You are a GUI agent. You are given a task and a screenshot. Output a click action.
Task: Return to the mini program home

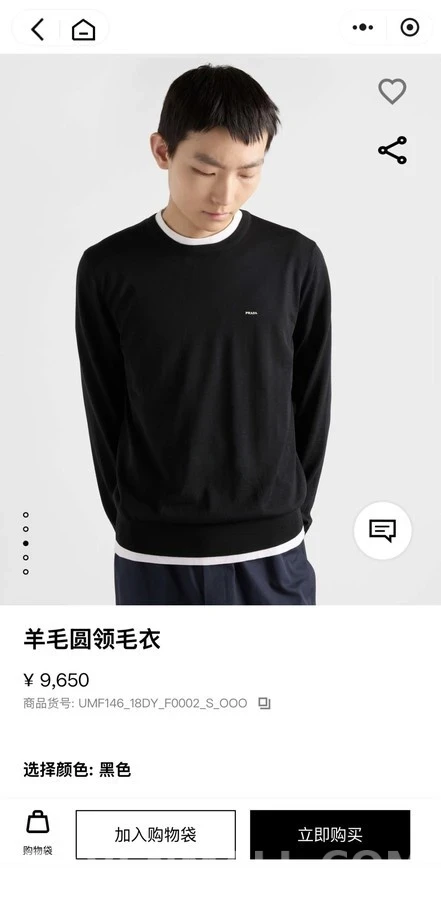coord(83,29)
